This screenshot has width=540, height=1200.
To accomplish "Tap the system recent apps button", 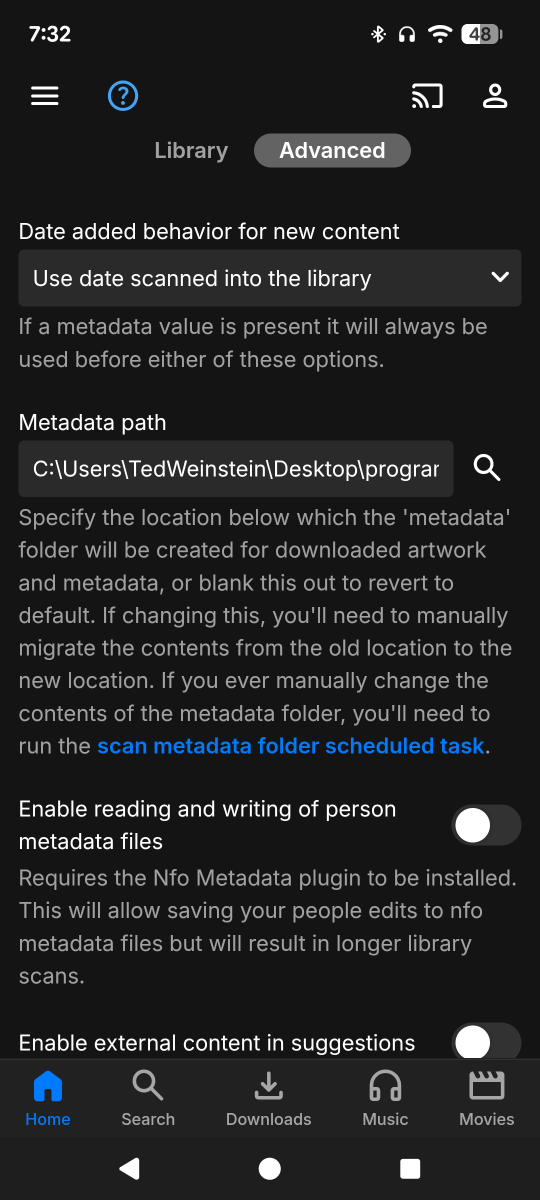I will click(410, 1168).
